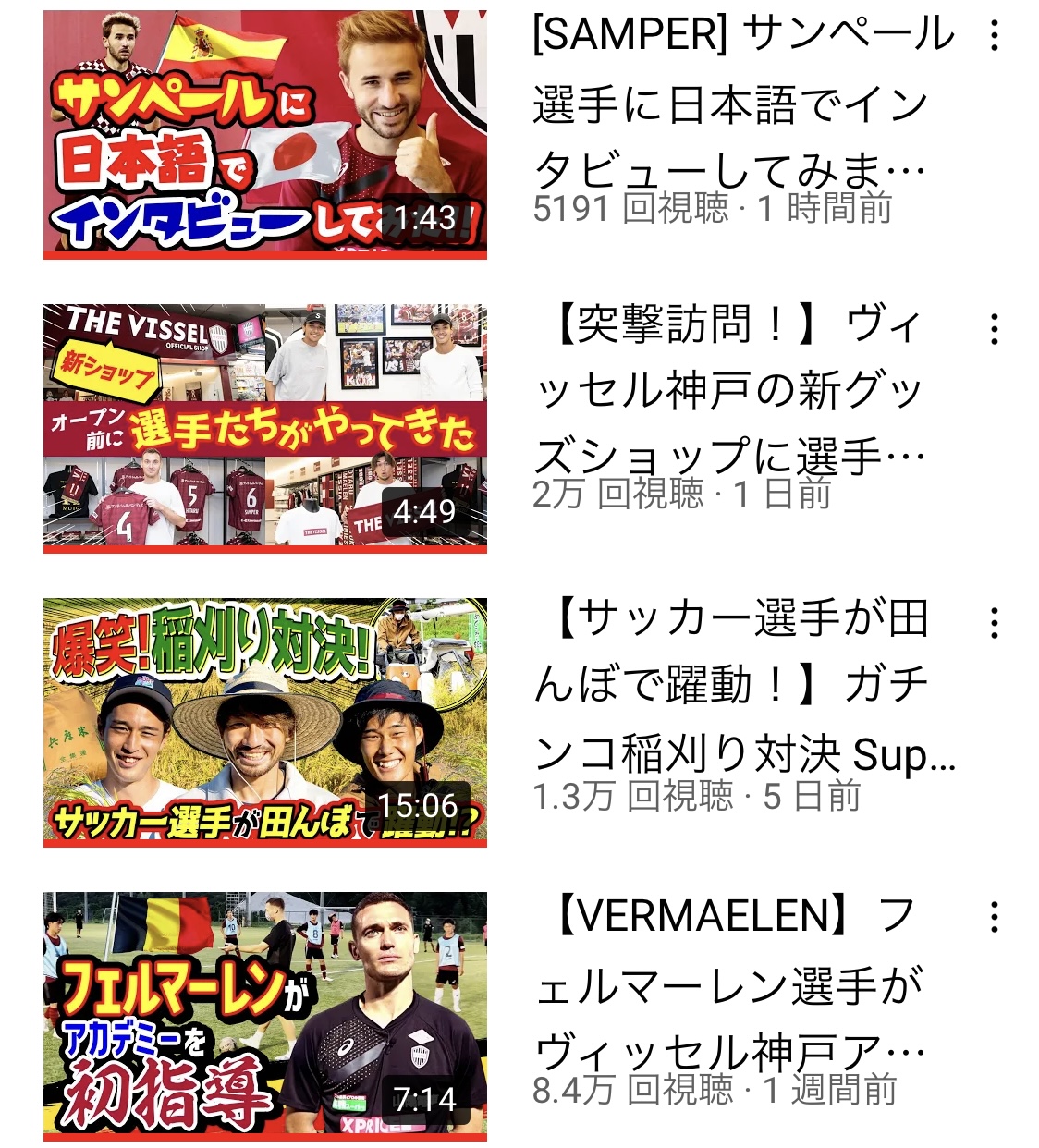The height and width of the screenshot is (1148, 1039).
Task: Play the Vissel Kobe new shop video
Action: point(264,428)
